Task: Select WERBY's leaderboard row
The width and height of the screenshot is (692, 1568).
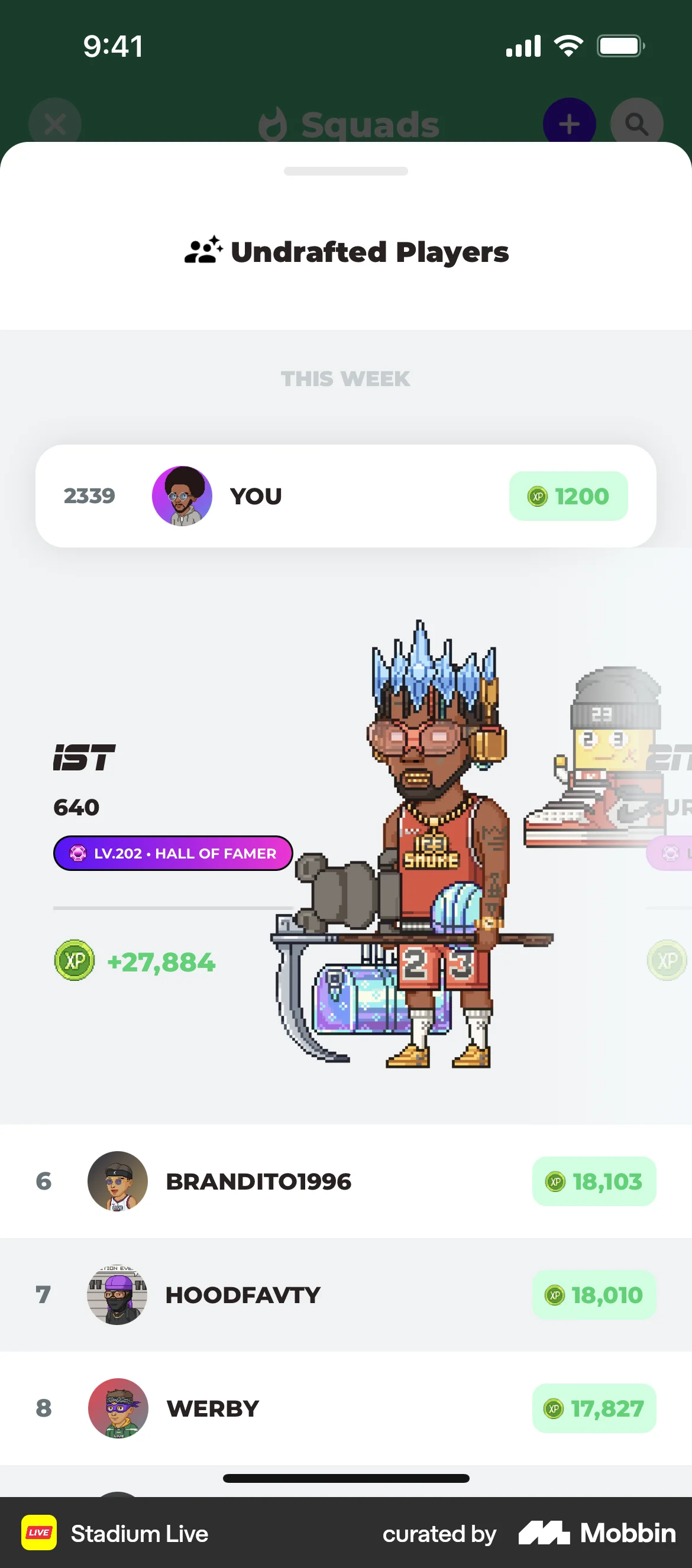Action: [x=346, y=1408]
